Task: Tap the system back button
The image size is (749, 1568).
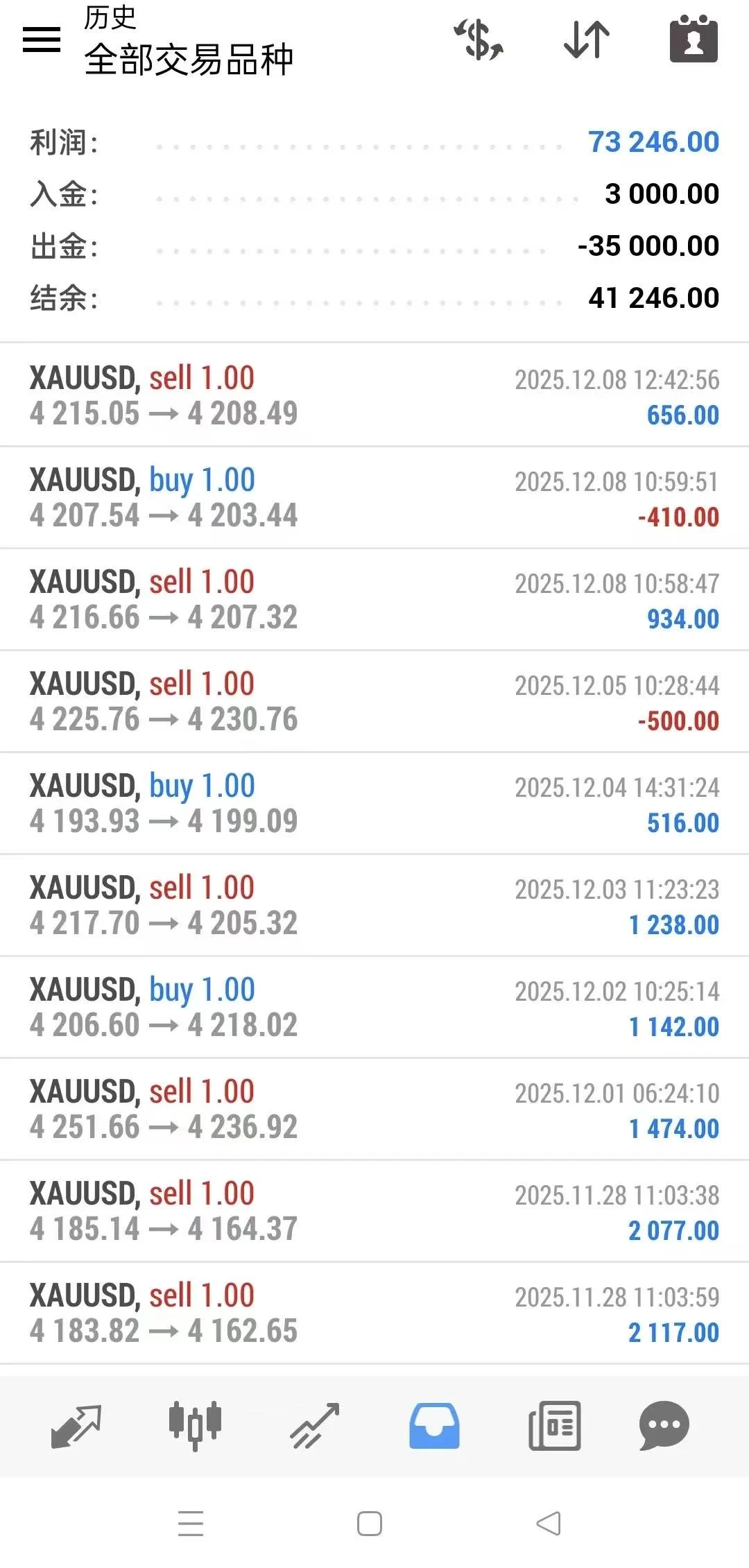Action: pos(549,1524)
